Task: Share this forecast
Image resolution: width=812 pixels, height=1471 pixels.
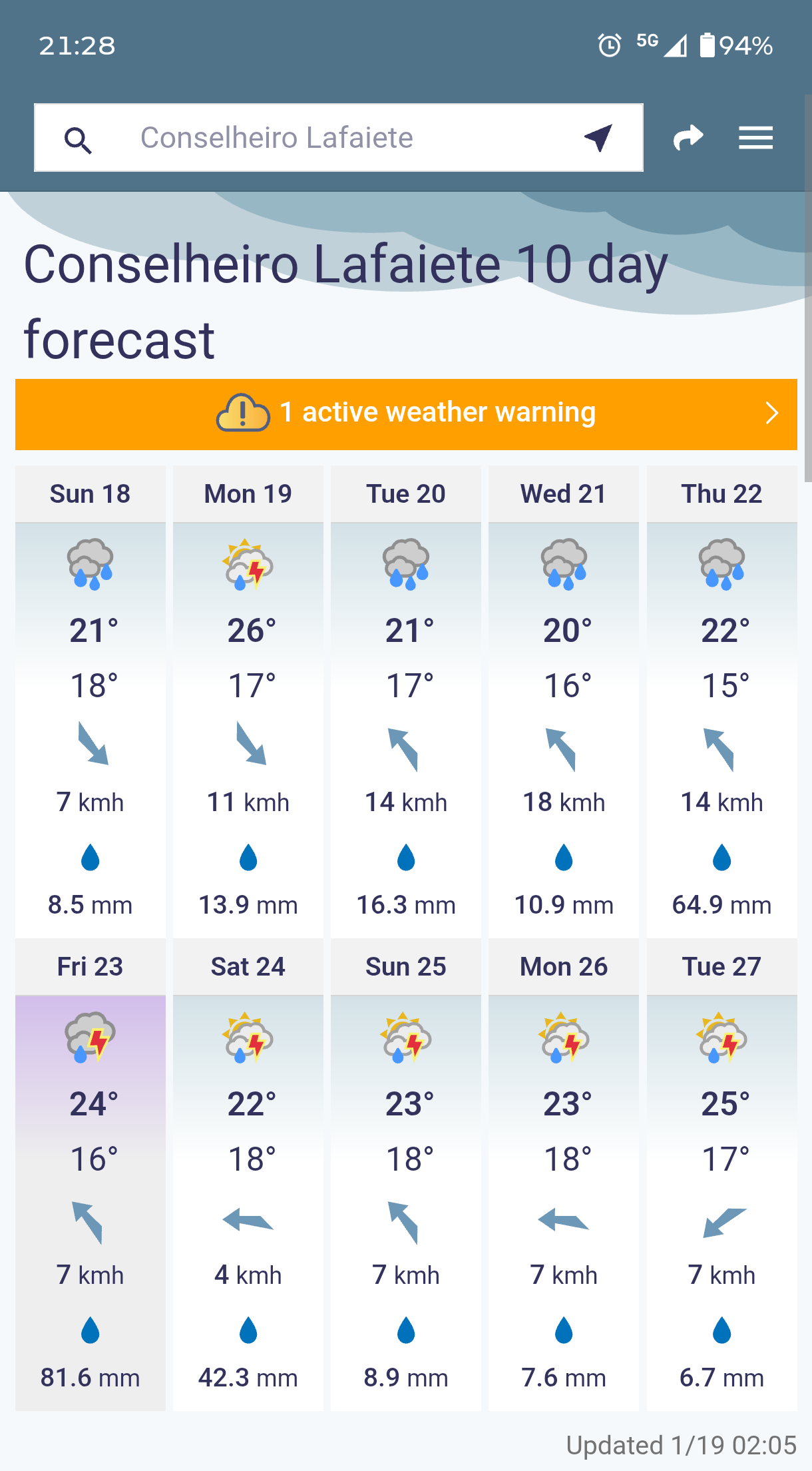Action: point(688,138)
